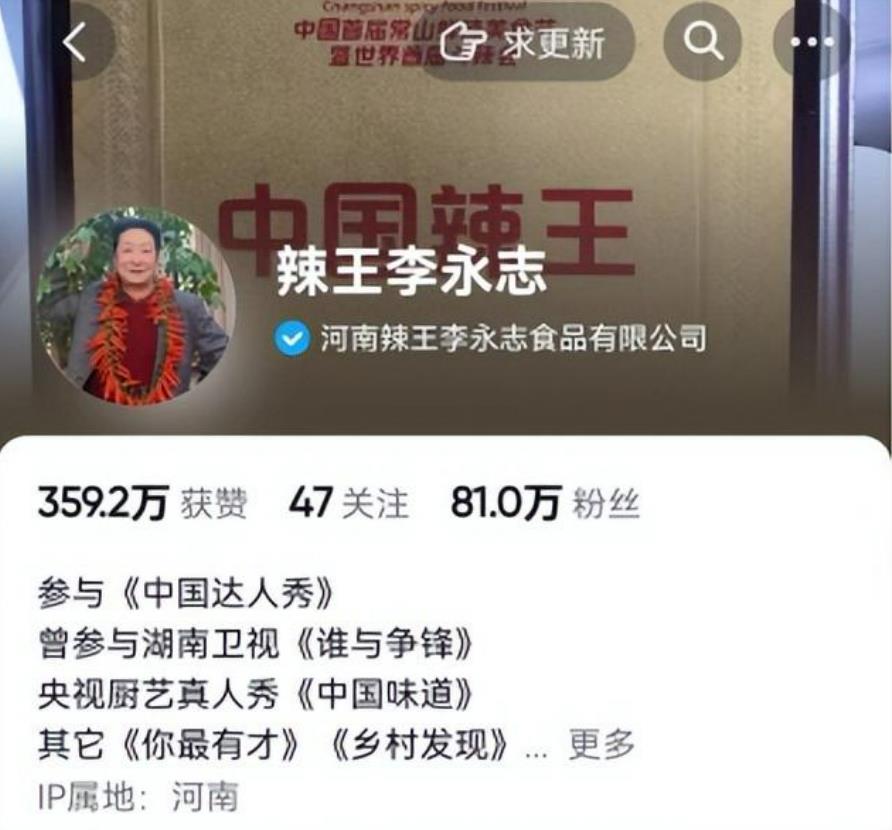Open the 关注 following list
The width and height of the screenshot is (892, 830).
tap(349, 504)
